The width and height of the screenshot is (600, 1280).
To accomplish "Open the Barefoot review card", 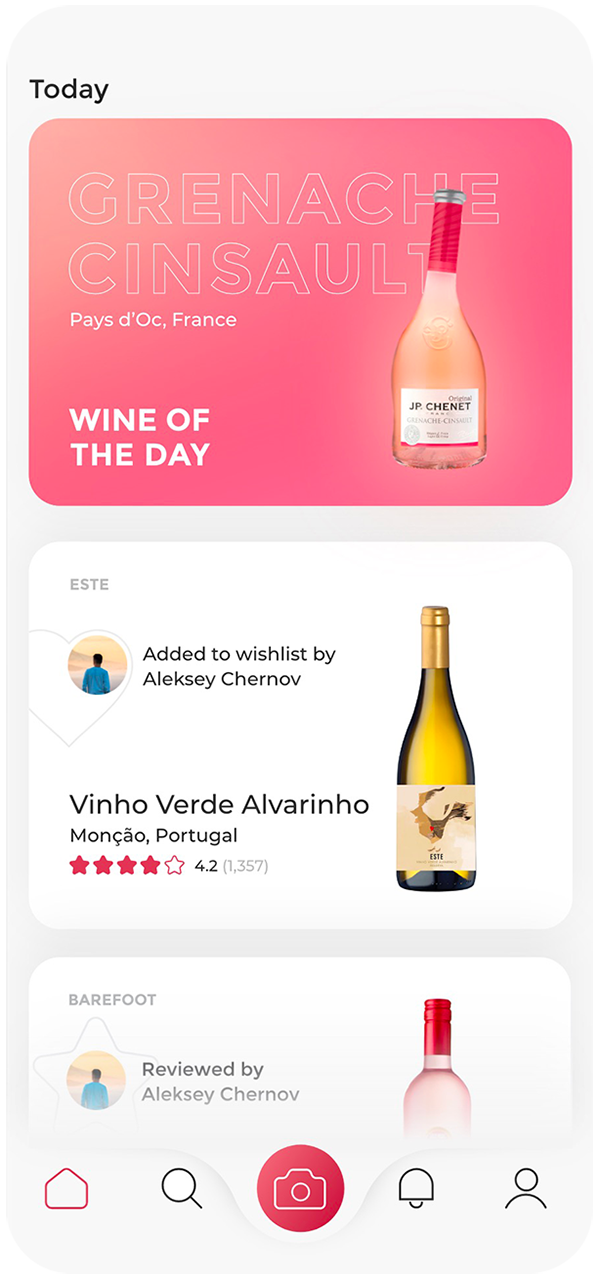I will click(x=300, y=1050).
